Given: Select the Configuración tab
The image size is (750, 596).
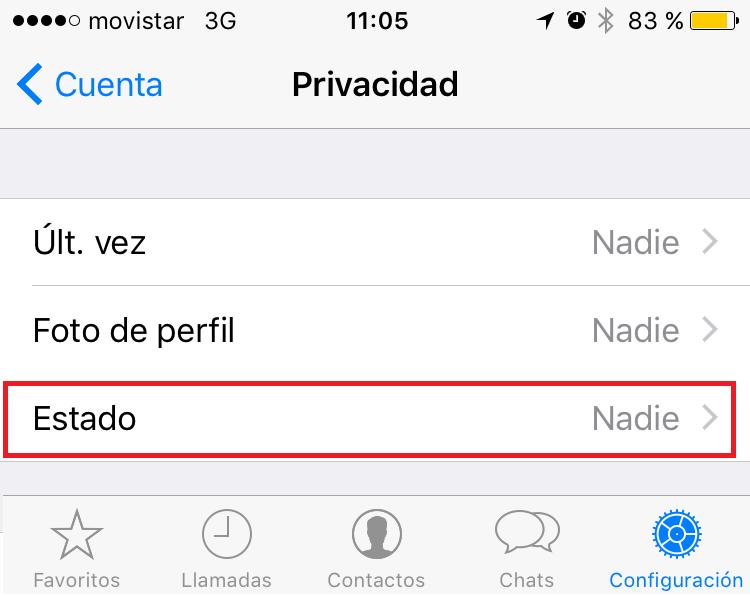Looking at the screenshot, I should coord(677,550).
